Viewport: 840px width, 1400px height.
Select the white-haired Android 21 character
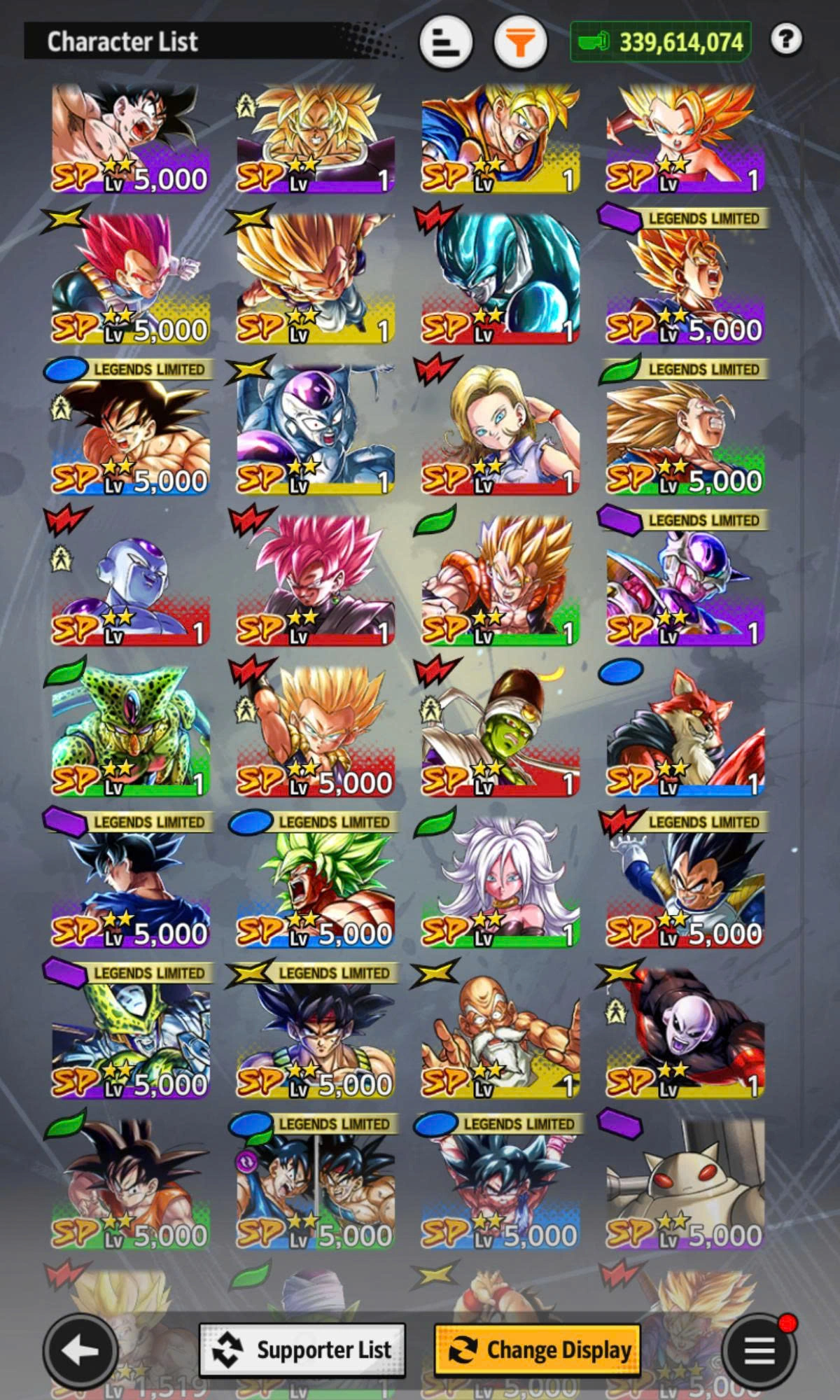[x=500, y=882]
